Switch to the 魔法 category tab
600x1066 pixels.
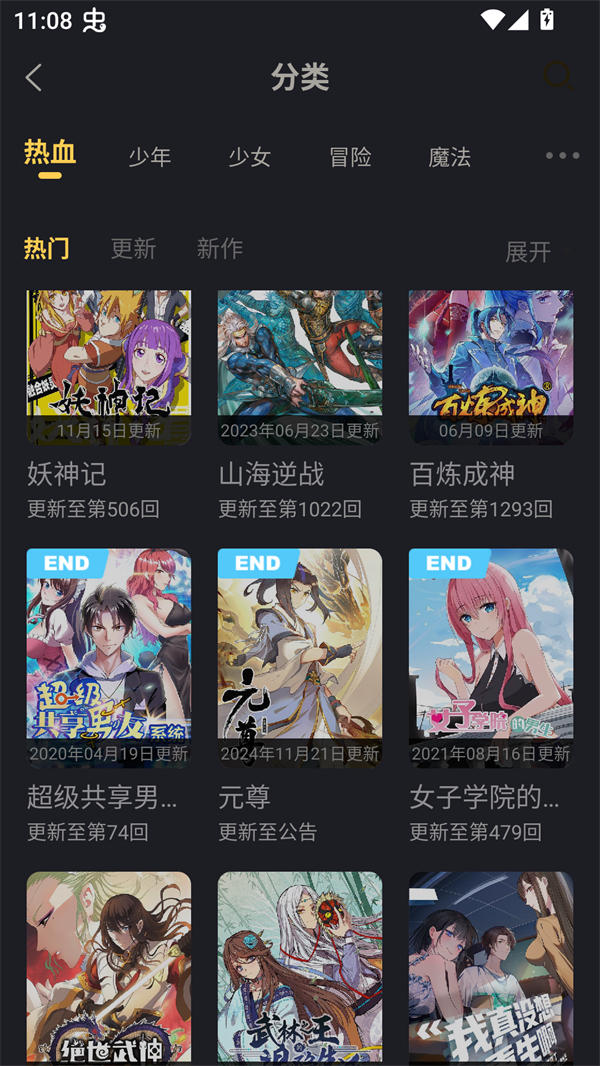click(x=450, y=157)
